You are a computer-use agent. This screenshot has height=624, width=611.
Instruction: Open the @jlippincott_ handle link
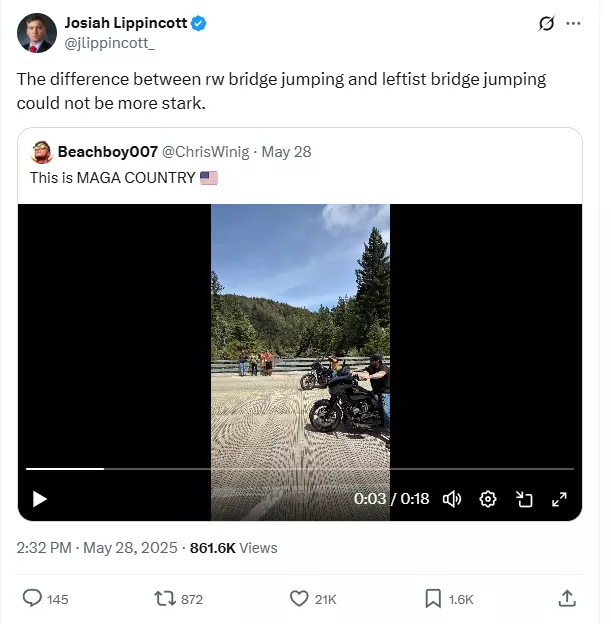pyautogui.click(x=109, y=42)
